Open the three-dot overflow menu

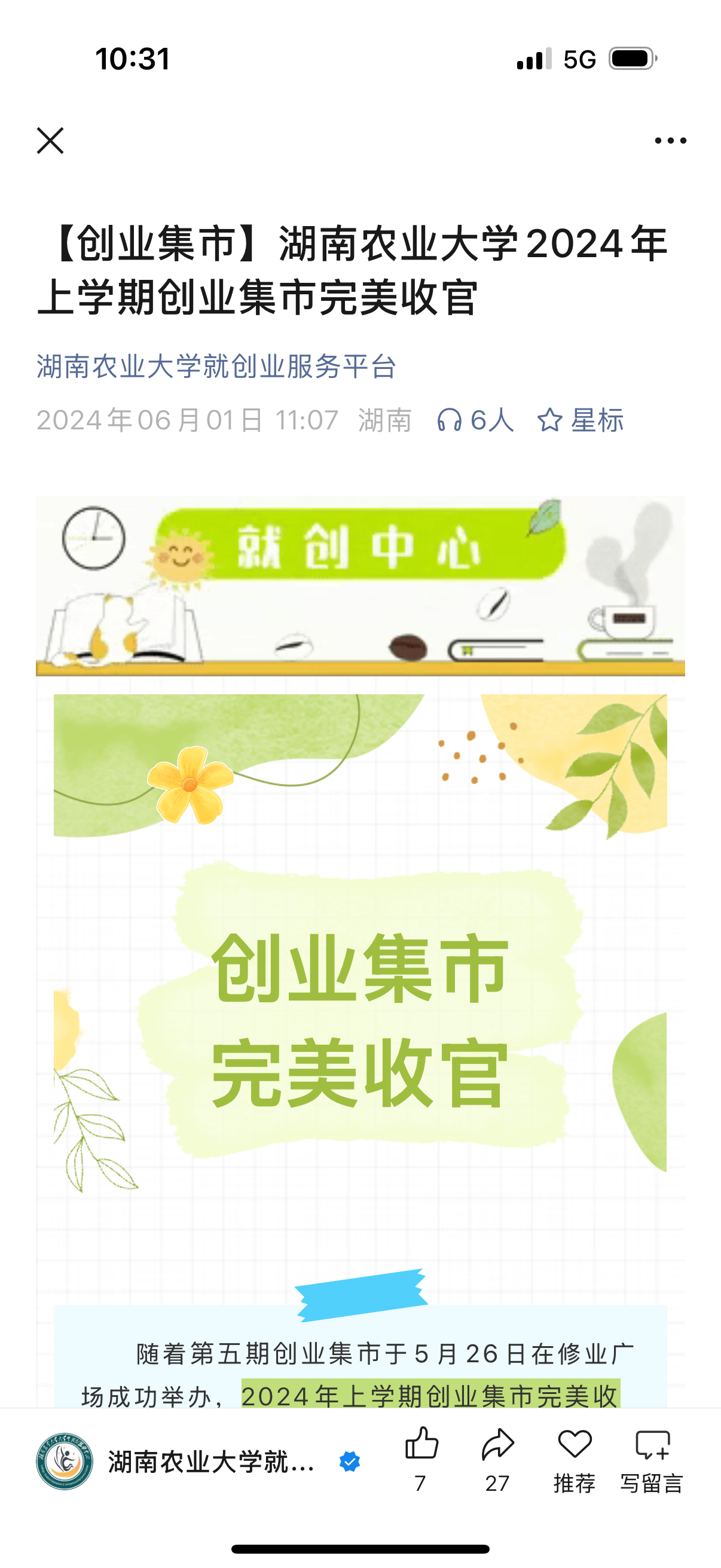tap(670, 141)
